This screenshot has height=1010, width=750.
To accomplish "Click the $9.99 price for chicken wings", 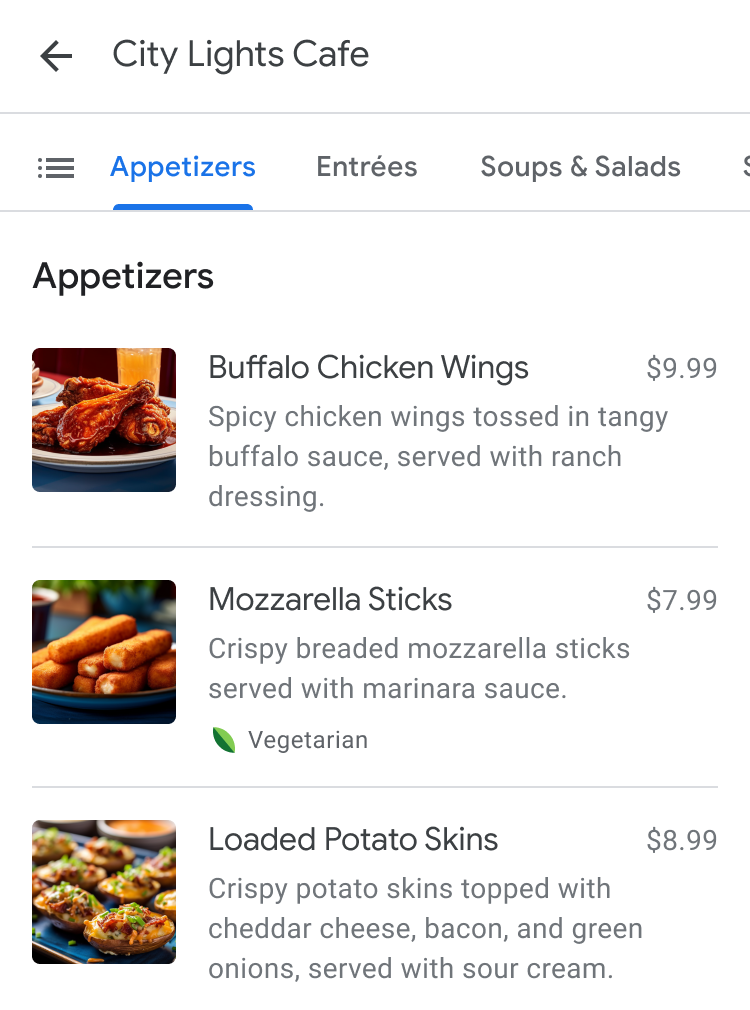I will point(683,369).
